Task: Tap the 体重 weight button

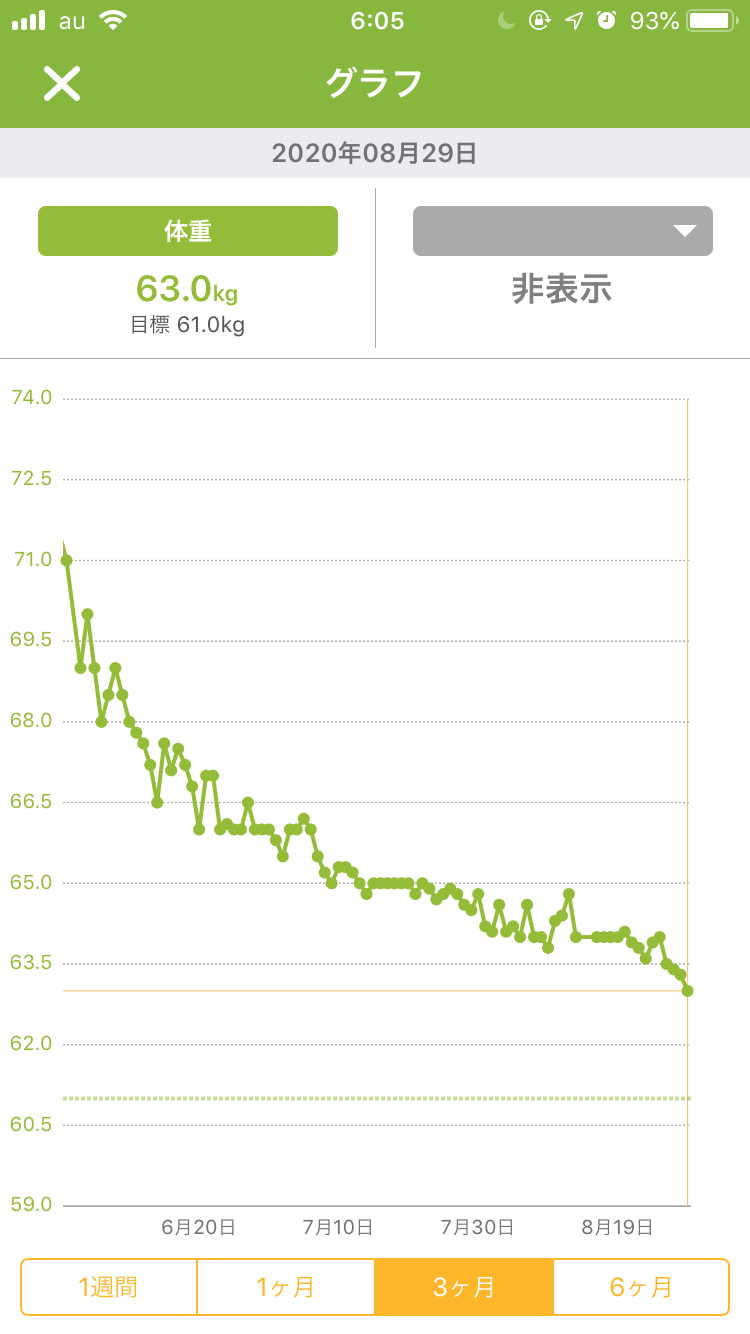Action: click(188, 231)
